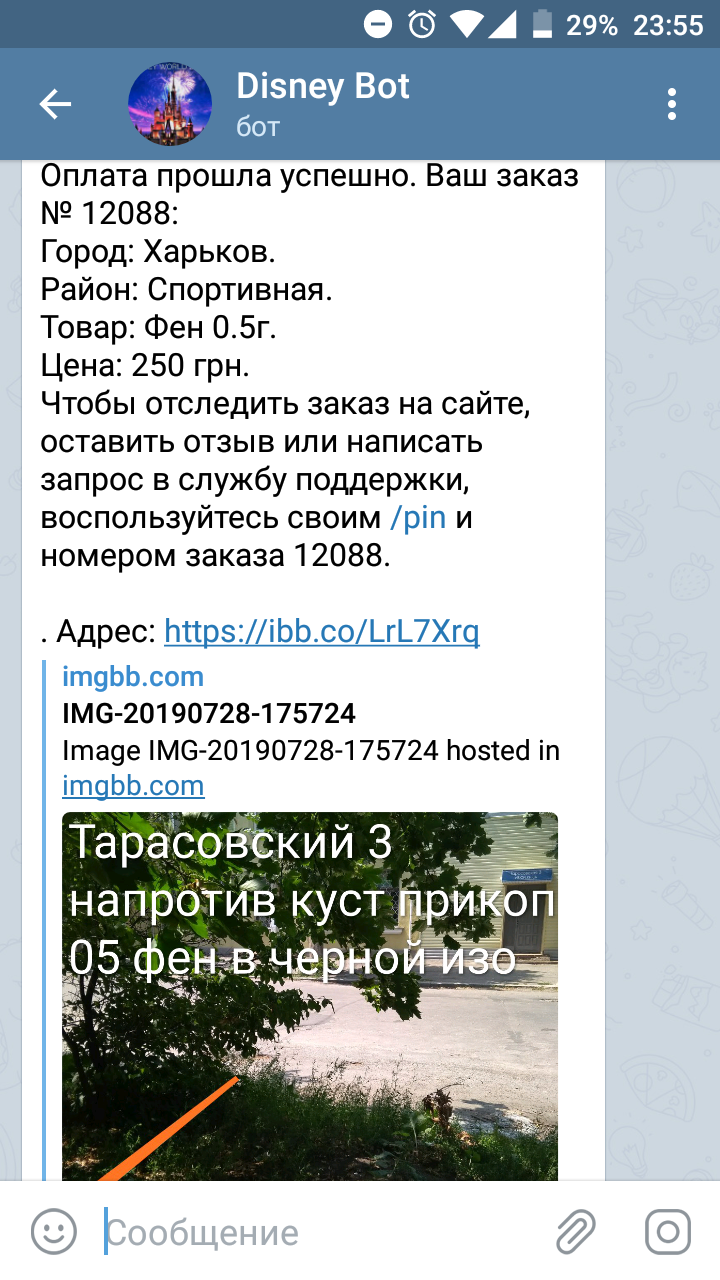The height and width of the screenshot is (1280, 720).
Task: Open the https://ibb.co/LrL7Xrq link
Action: [x=322, y=631]
